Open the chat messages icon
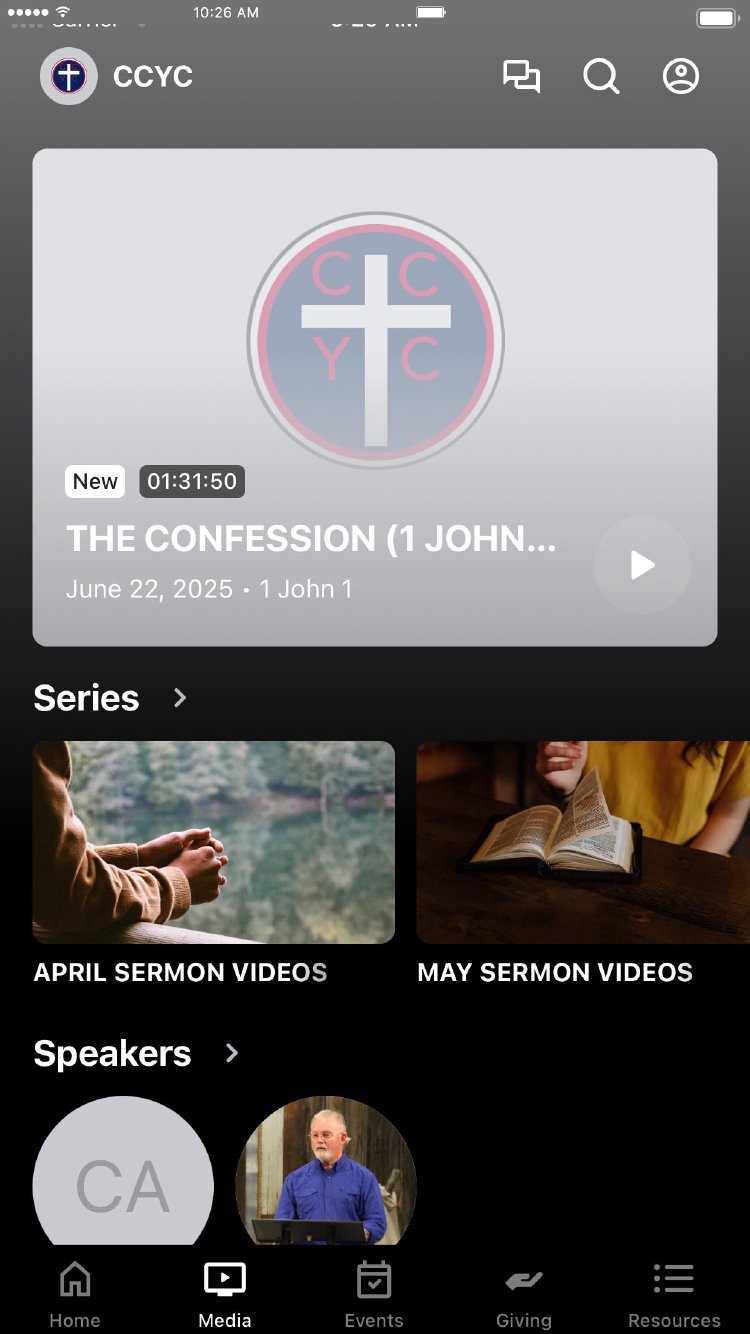The image size is (750, 1334). (x=521, y=77)
